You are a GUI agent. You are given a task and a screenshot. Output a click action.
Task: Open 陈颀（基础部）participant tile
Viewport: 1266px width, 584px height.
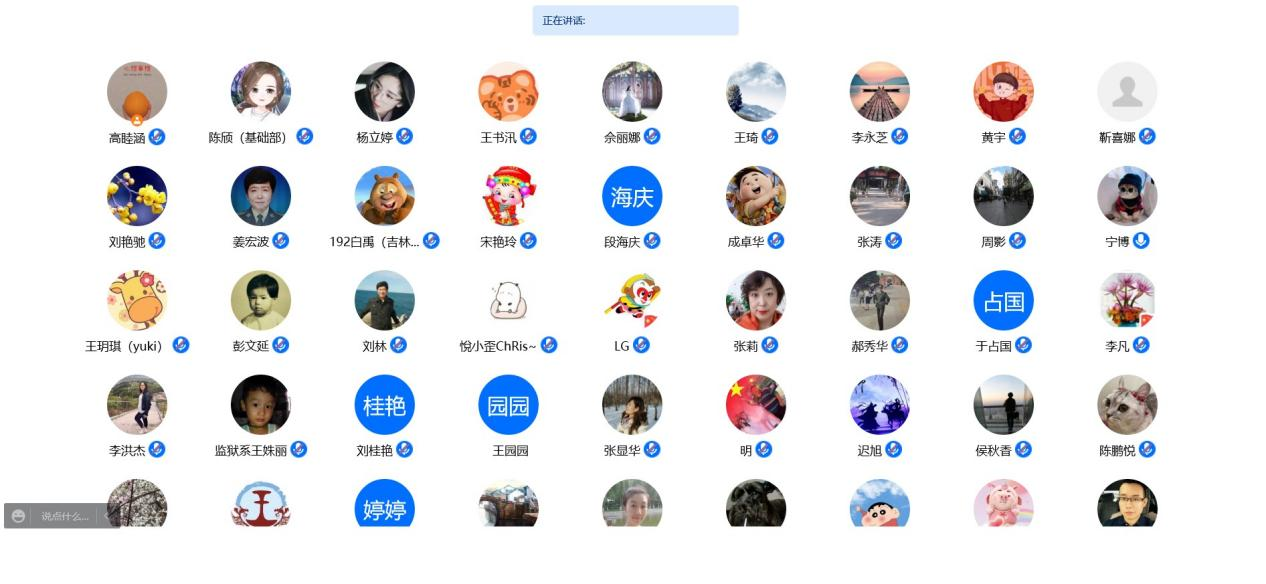pyautogui.click(x=261, y=92)
